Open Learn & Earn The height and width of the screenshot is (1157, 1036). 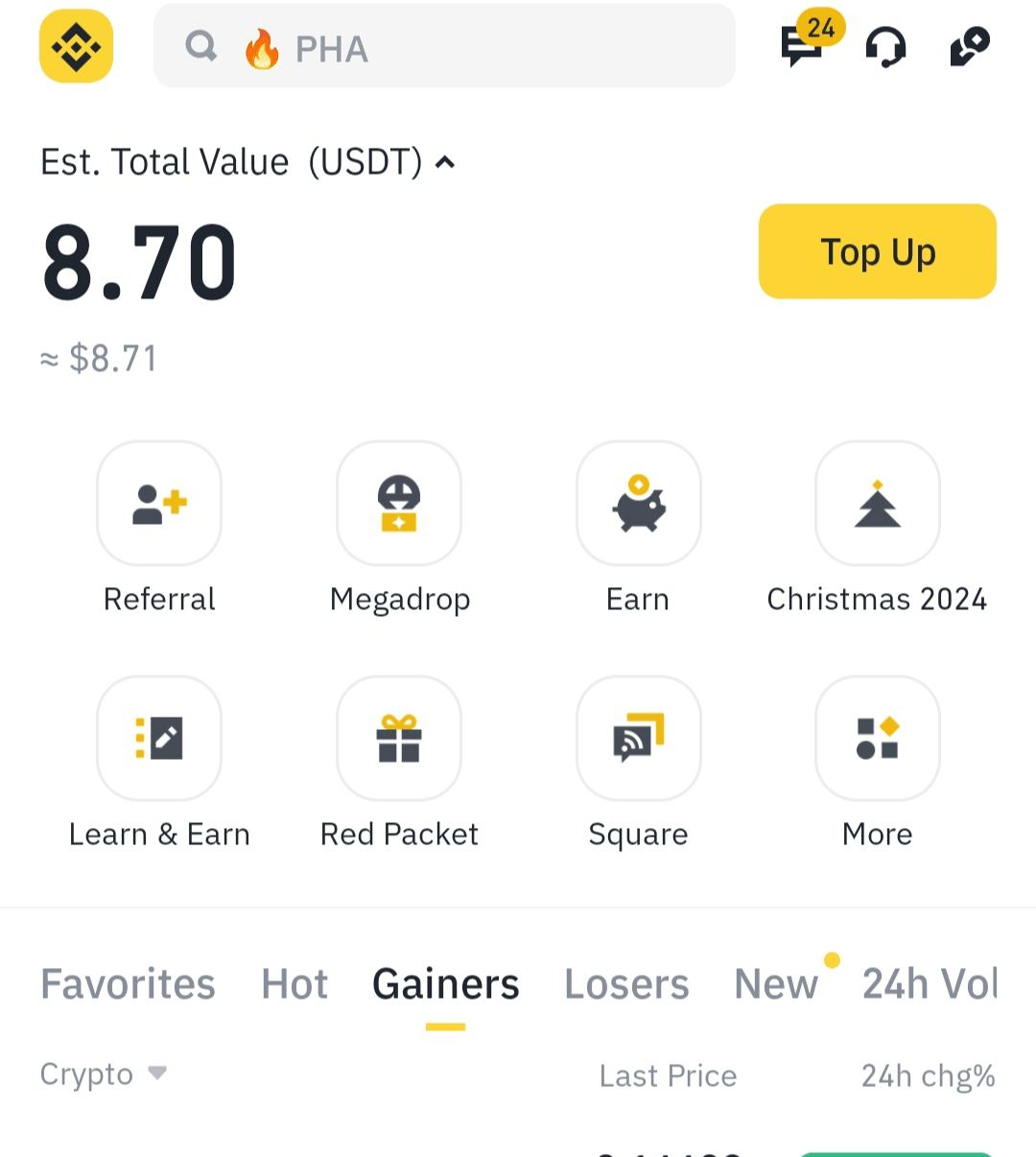(x=159, y=739)
